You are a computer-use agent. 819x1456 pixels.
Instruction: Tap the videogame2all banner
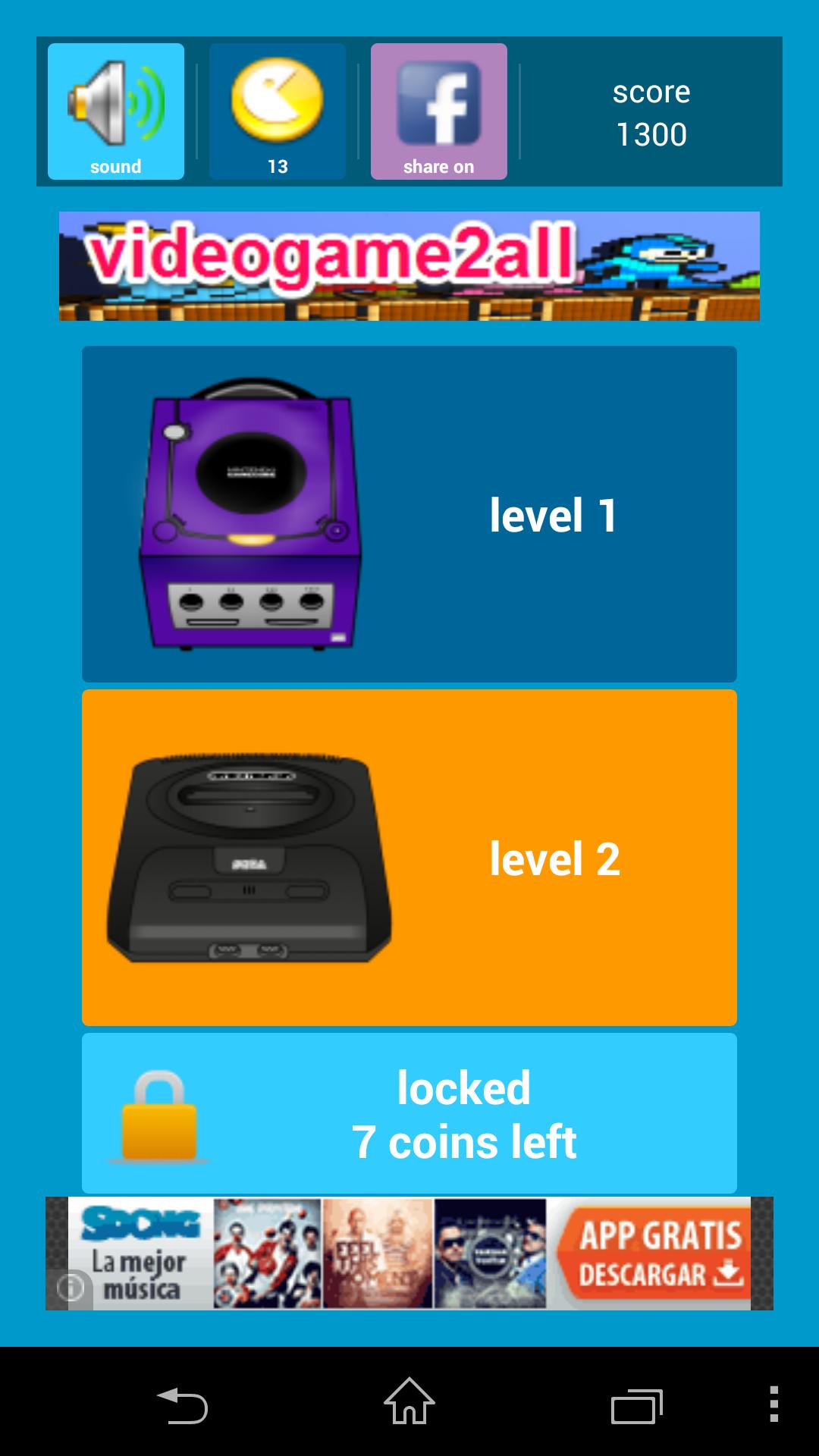(x=409, y=266)
